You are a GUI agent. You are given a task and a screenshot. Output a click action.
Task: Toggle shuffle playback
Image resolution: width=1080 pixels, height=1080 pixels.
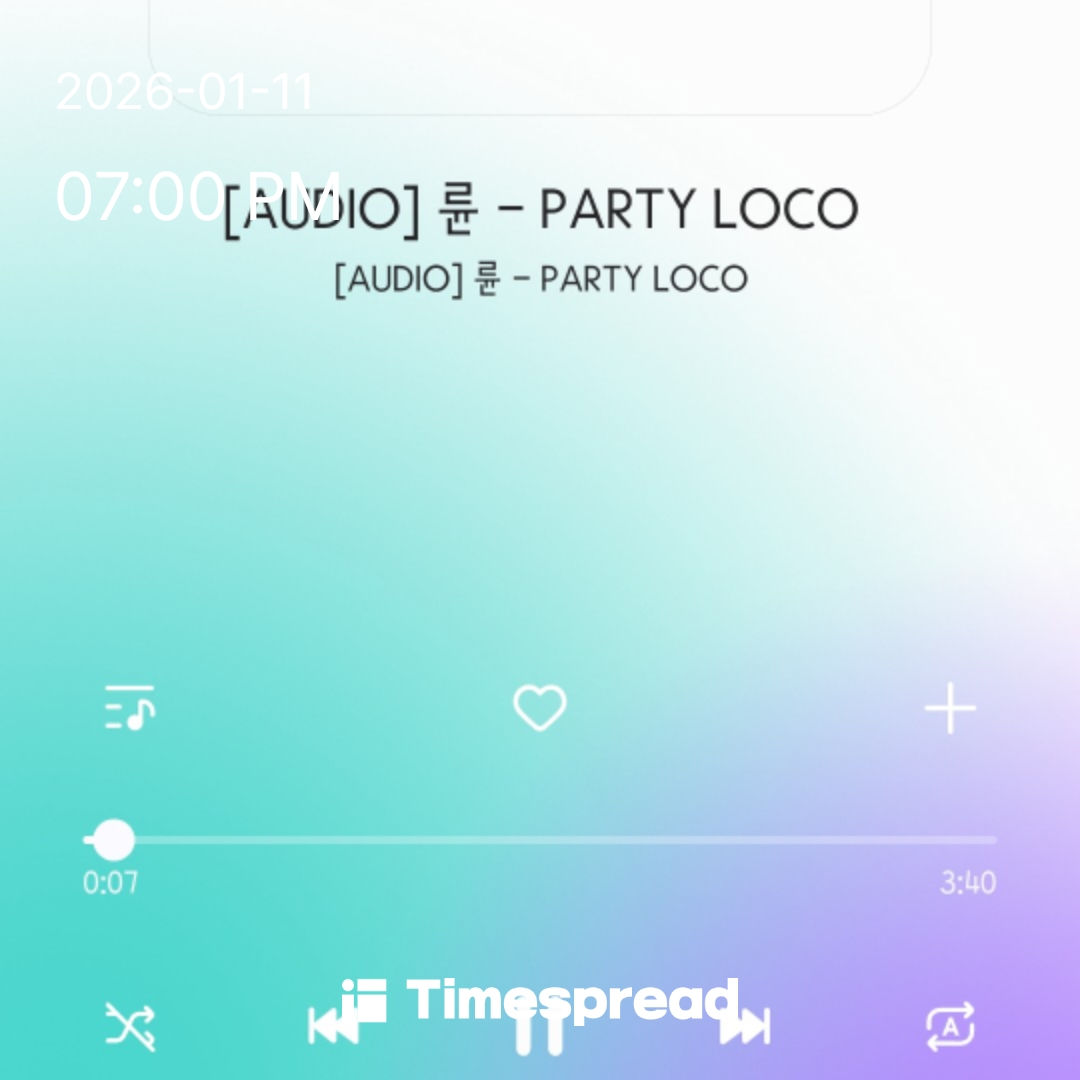(131, 1027)
